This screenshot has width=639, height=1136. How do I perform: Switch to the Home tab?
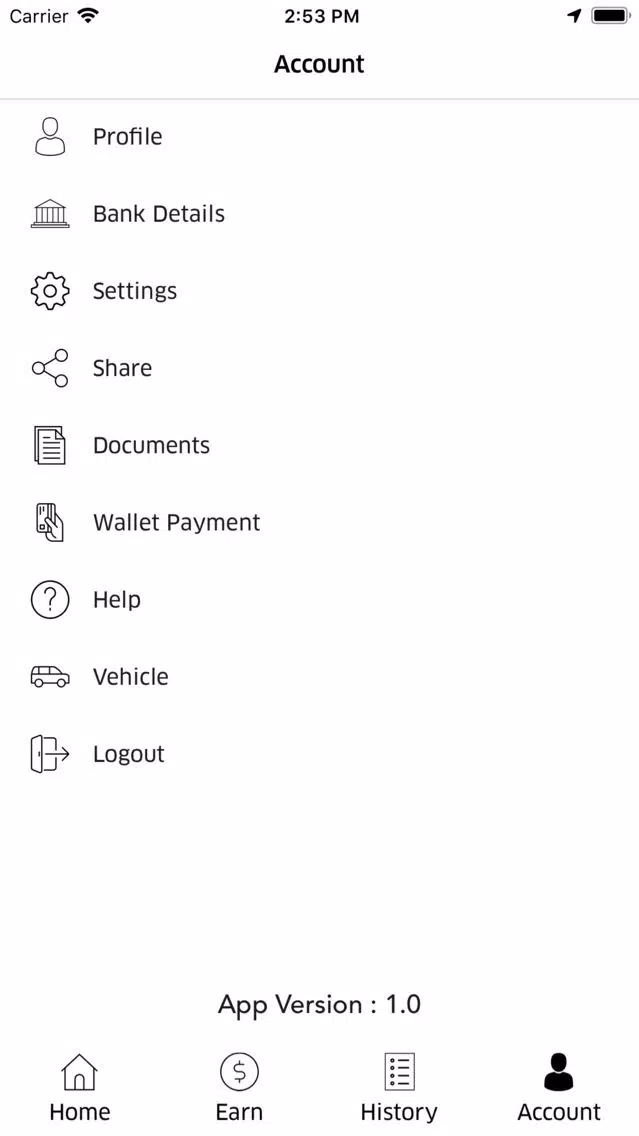pos(80,1088)
